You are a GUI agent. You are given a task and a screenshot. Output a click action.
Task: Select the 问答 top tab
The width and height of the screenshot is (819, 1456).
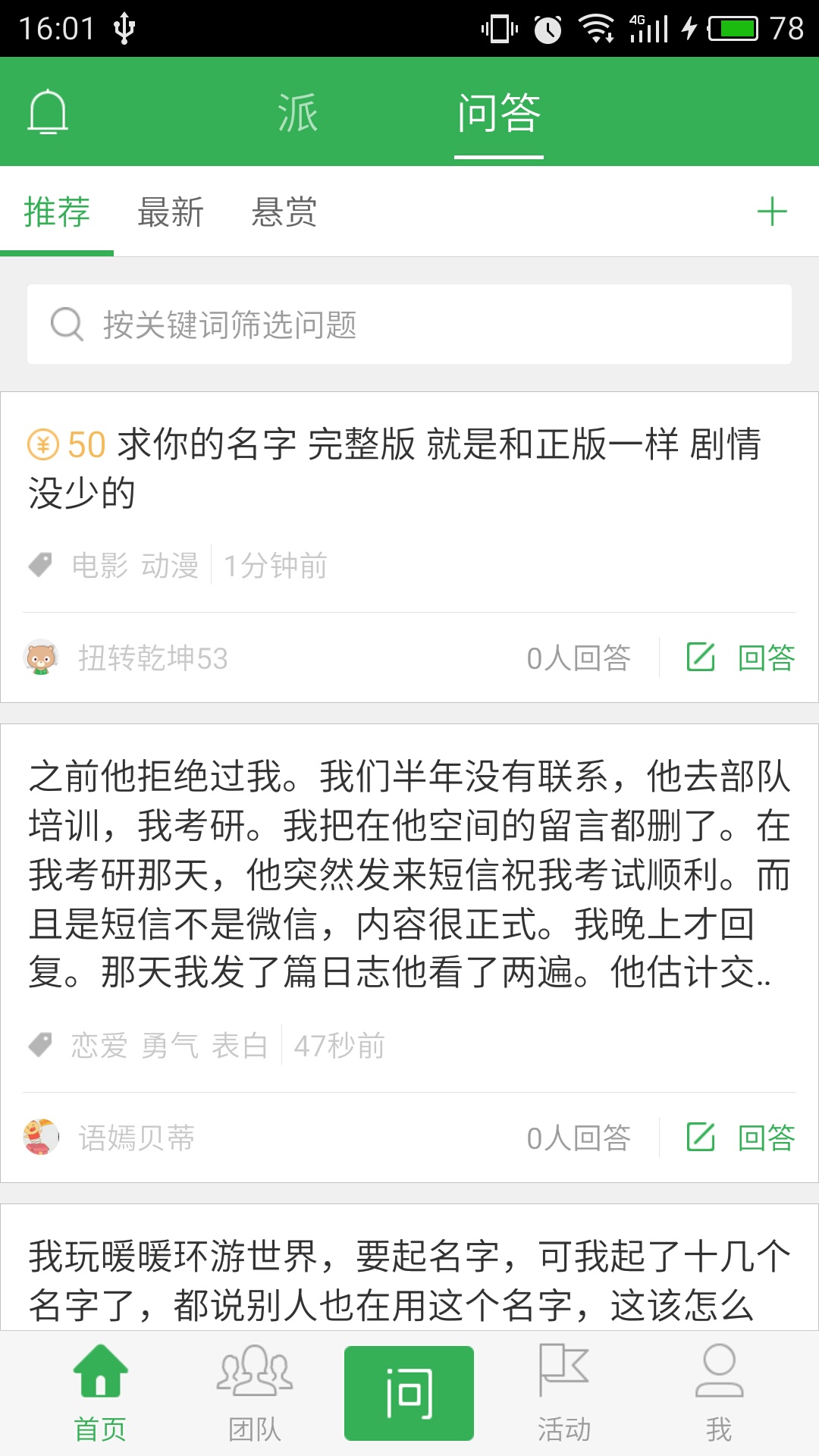point(498,114)
